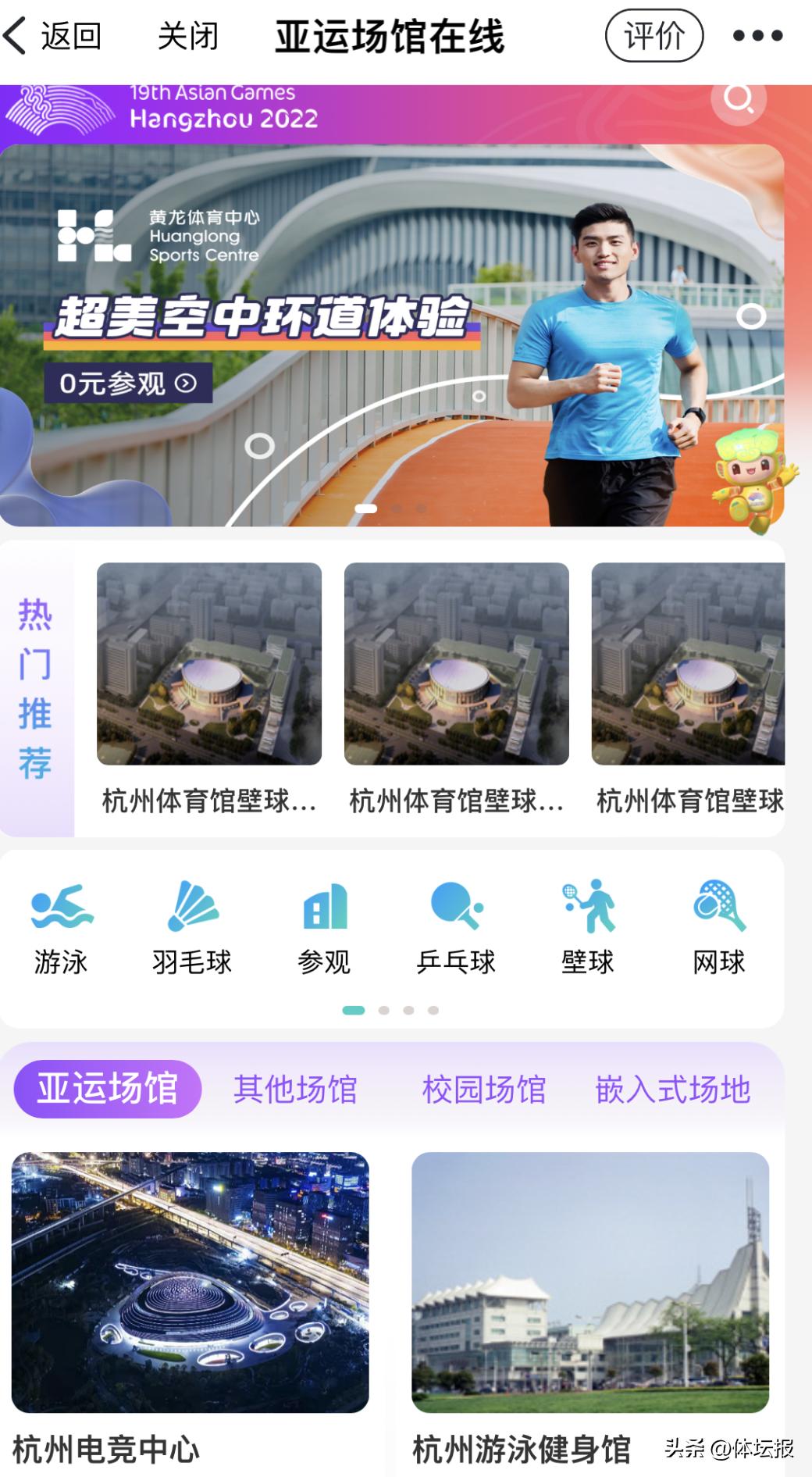The image size is (812, 1477).
Task: Open the three-dot overflow menu
Action: click(x=757, y=36)
